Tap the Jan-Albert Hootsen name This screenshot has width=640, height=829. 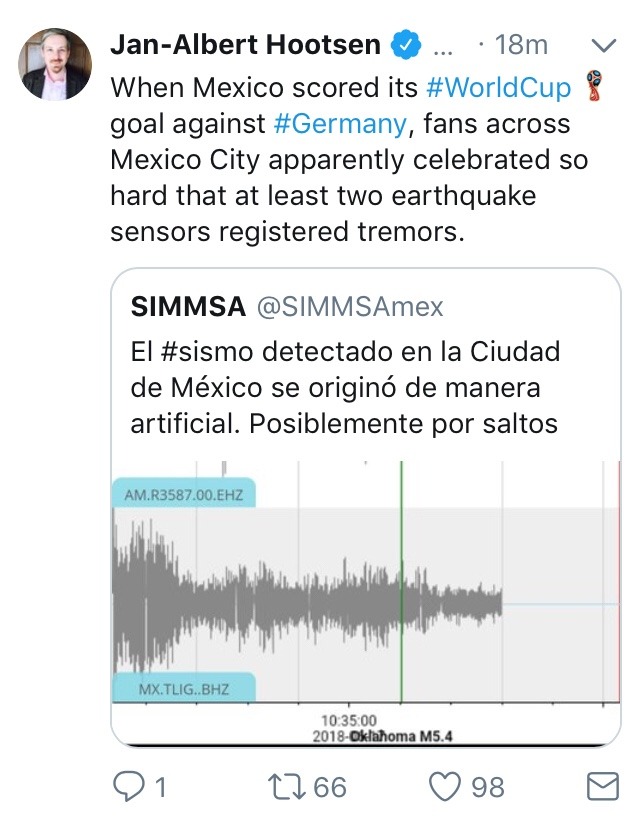coord(245,46)
